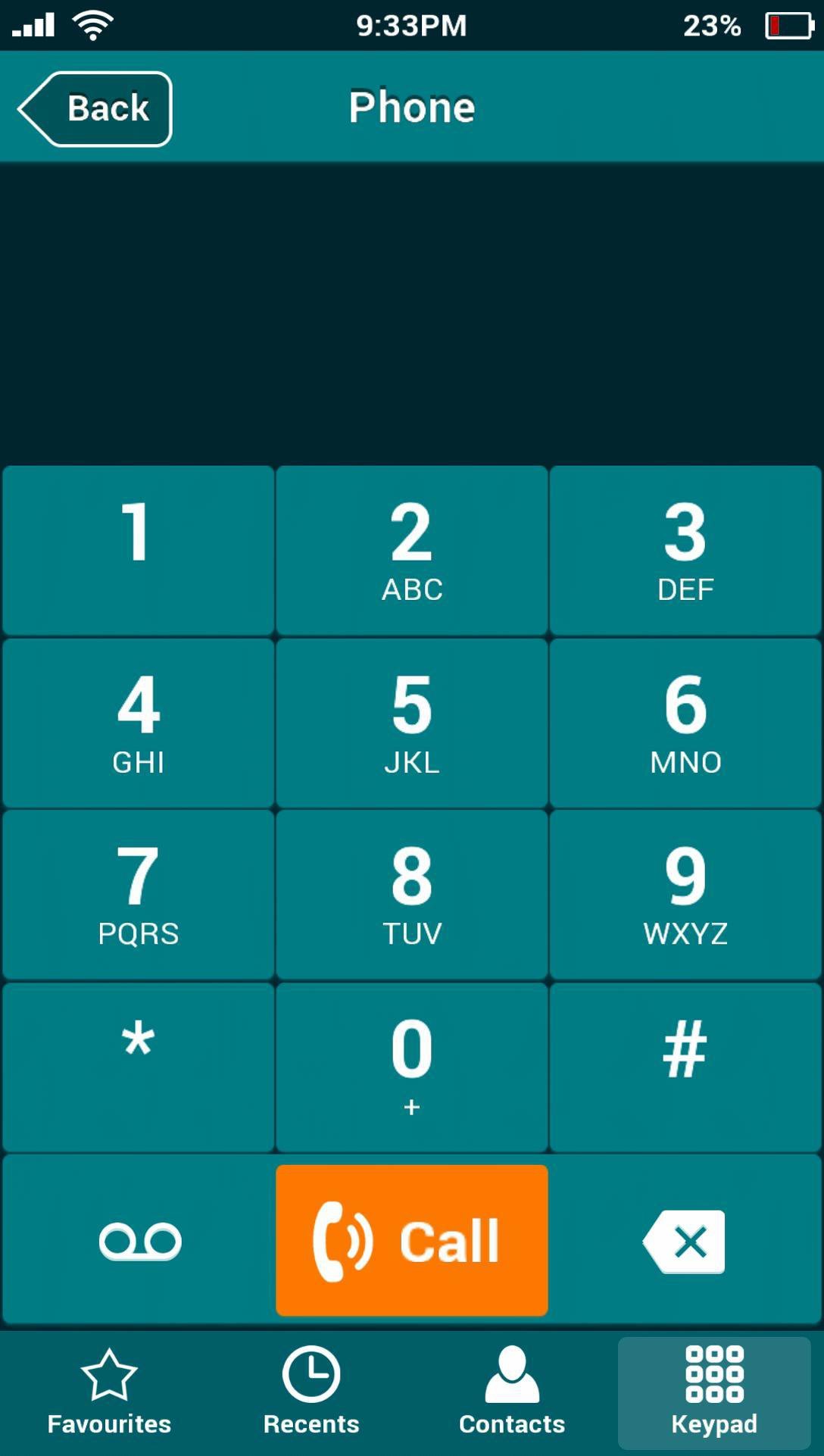This screenshot has height=1456, width=824.
Task: Tap the 2 ABC key
Action: coord(412,550)
